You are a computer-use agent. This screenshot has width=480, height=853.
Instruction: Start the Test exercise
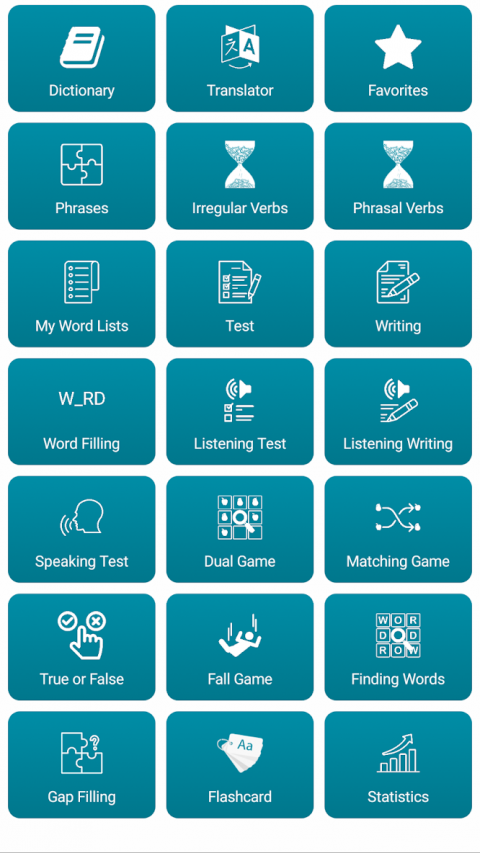pos(240,294)
